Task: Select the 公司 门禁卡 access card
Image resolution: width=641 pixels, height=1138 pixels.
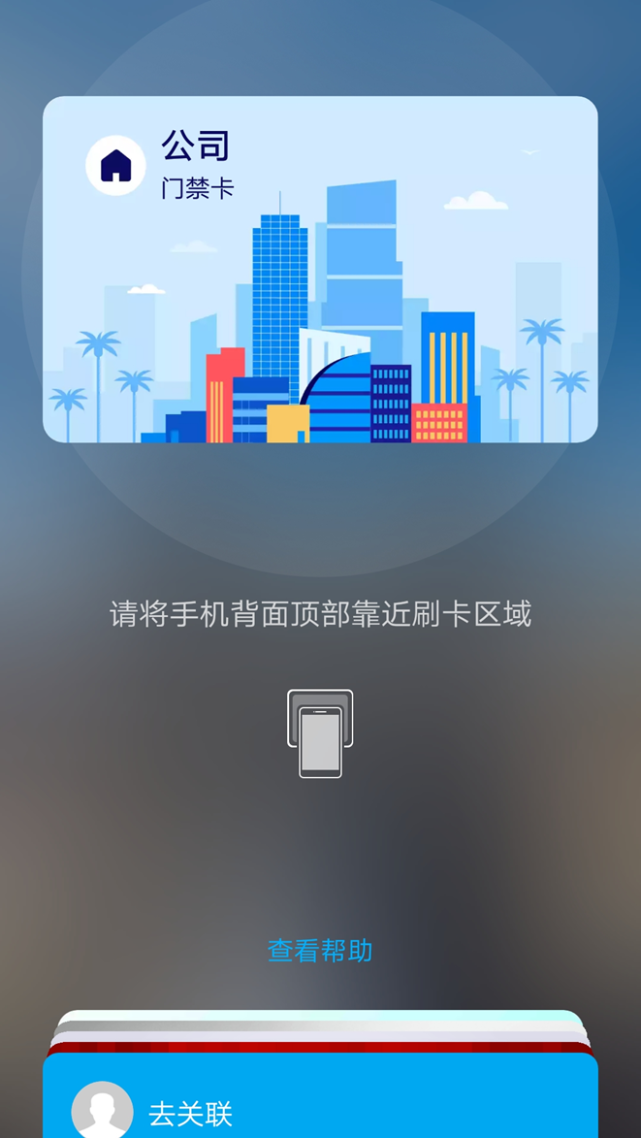Action: pyautogui.click(x=320, y=269)
